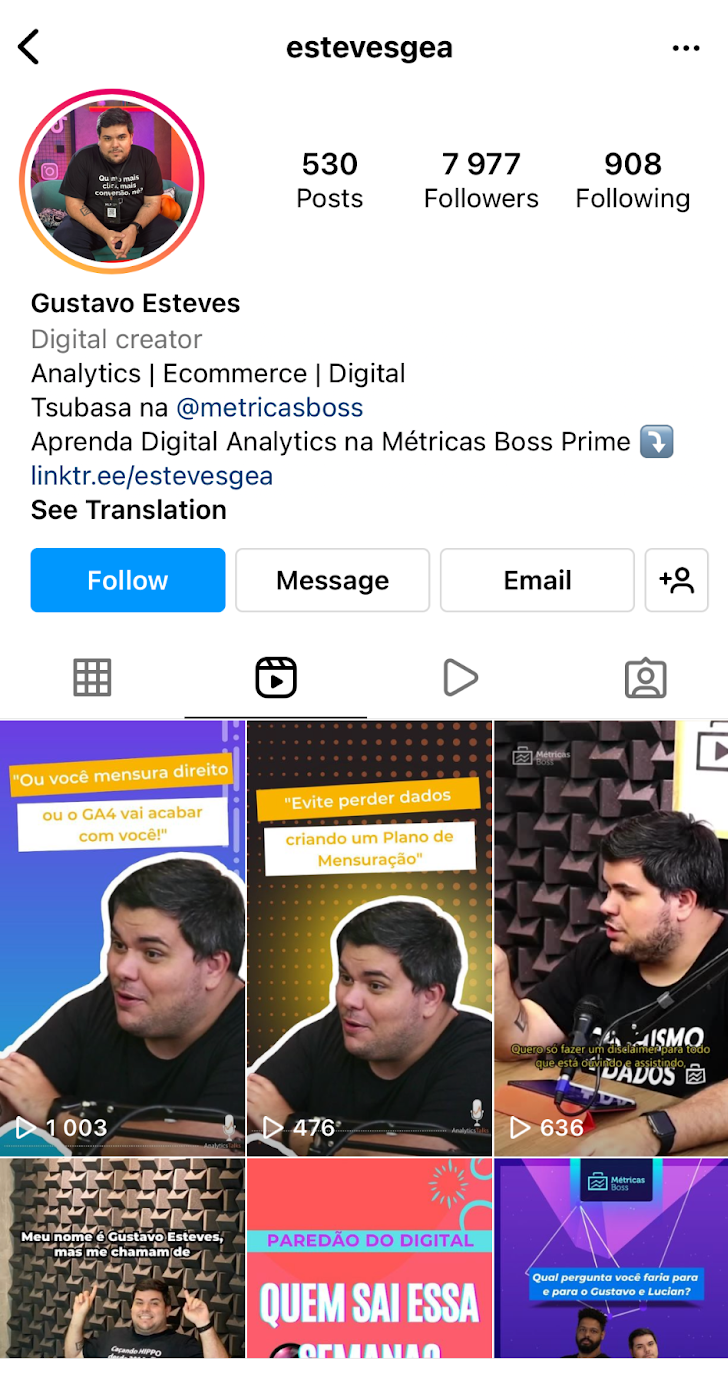Open the linktr.ee/estevesgea link

152,475
